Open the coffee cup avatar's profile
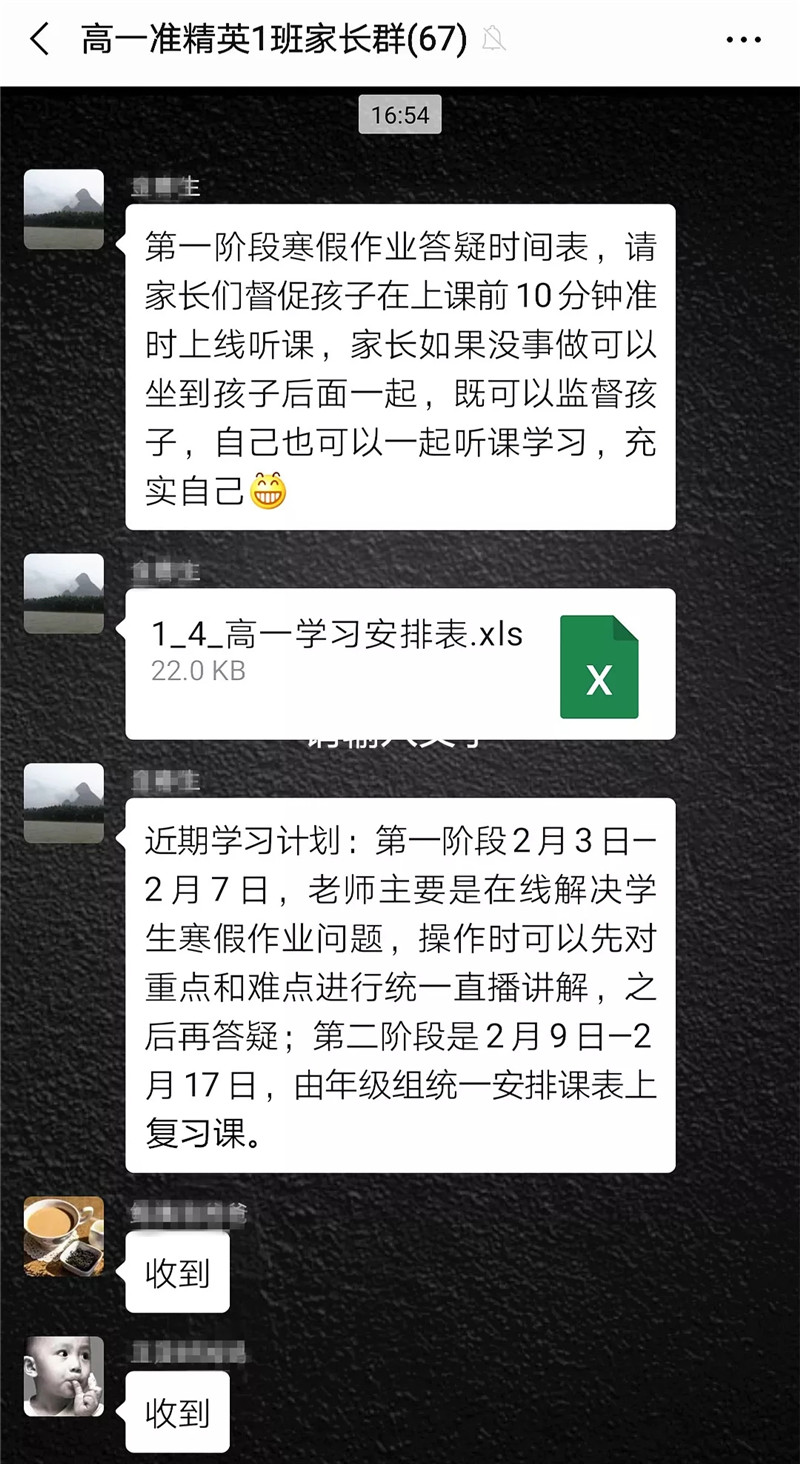 click(x=64, y=1237)
